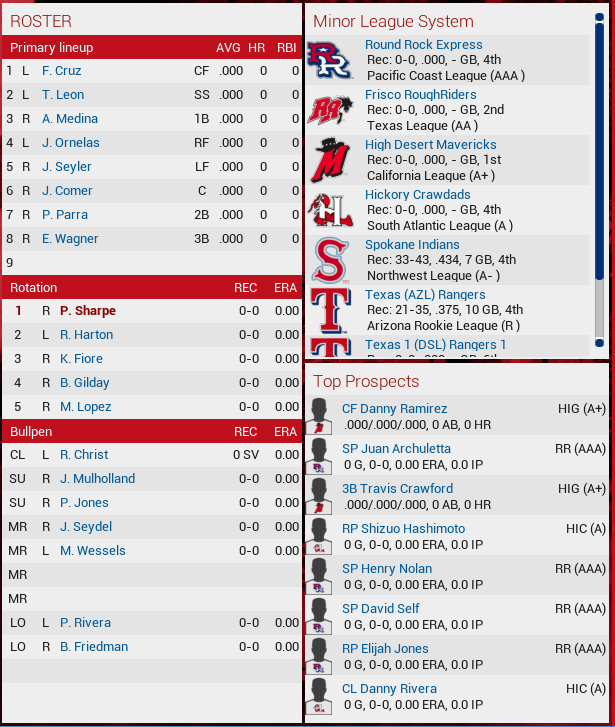This screenshot has width=615, height=727.
Task: Open Round Rock Express team page
Action: [x=423, y=45]
